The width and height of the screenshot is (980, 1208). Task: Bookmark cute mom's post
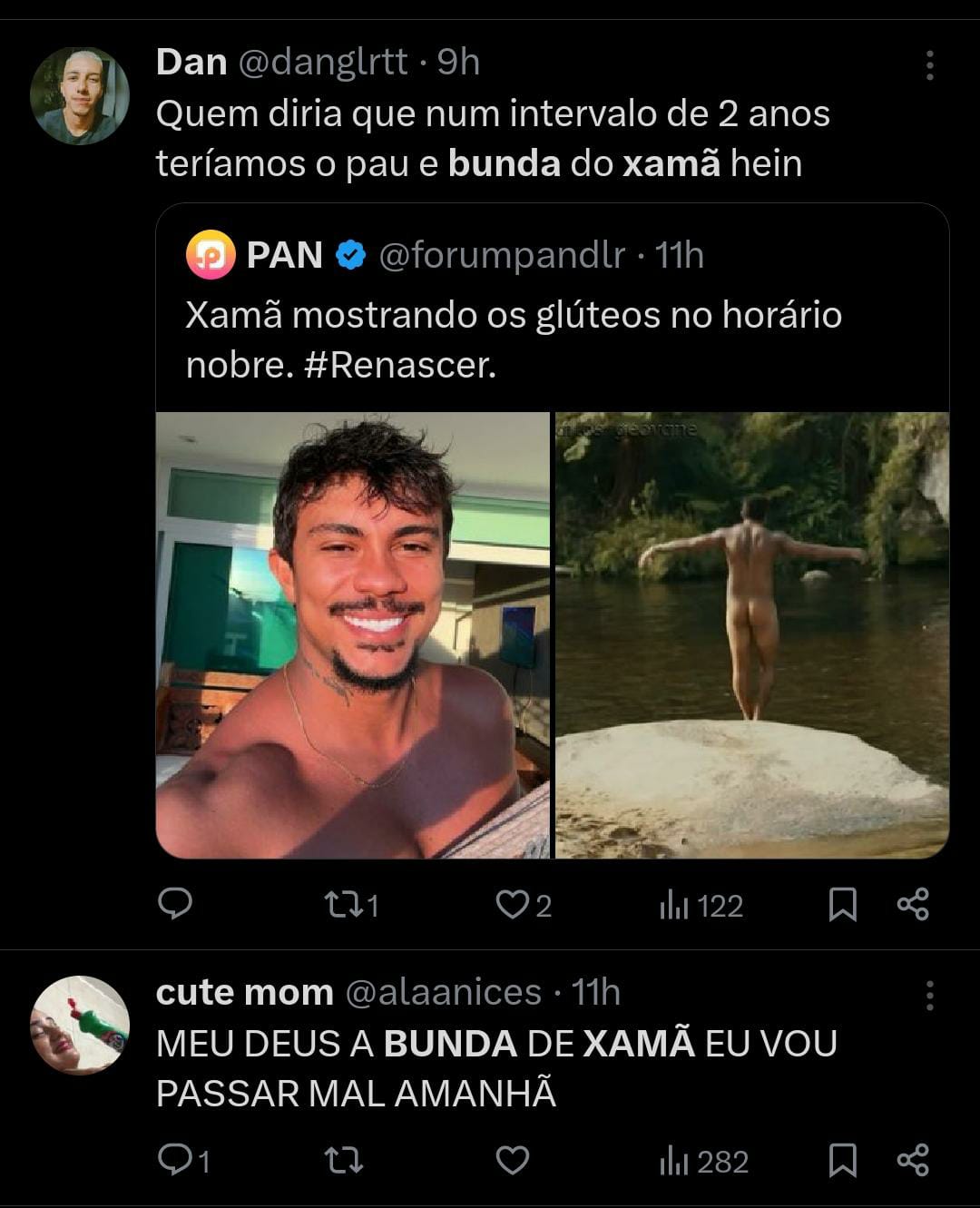[x=843, y=1160]
